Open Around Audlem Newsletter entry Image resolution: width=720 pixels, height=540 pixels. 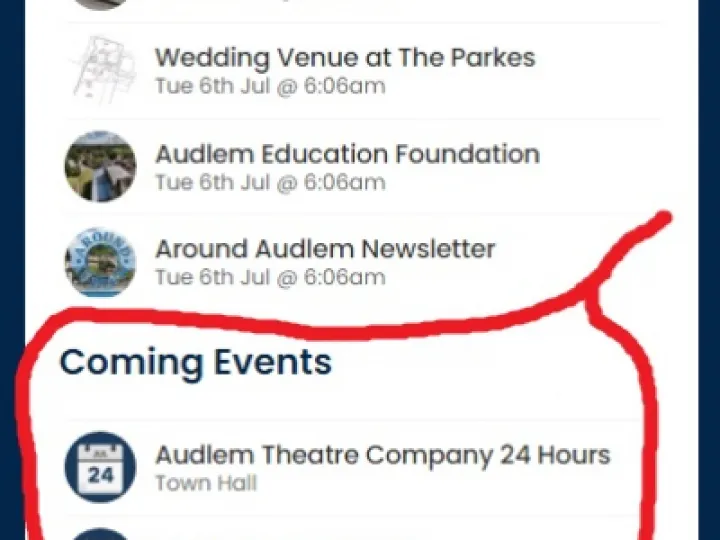[324, 249]
